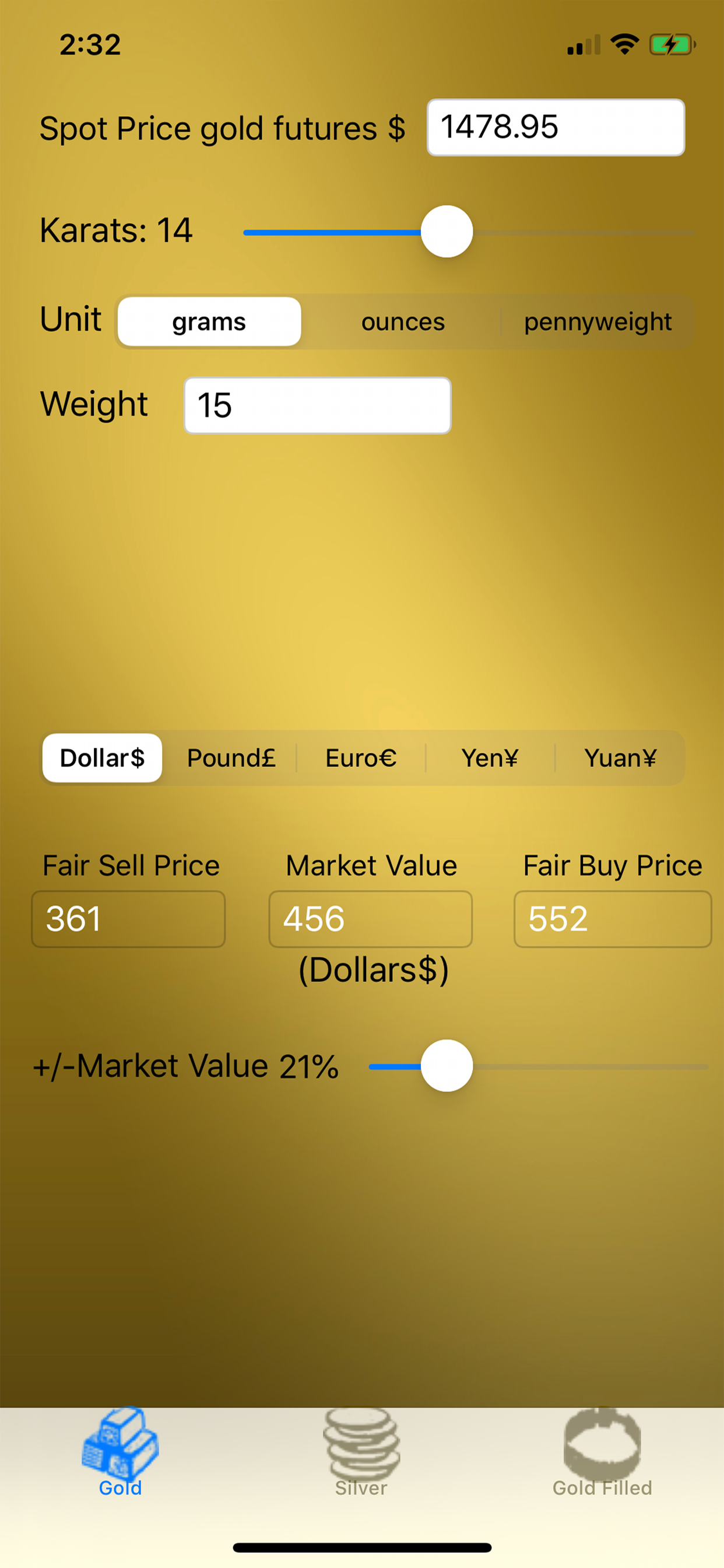Click the clock showing 2:32
This screenshot has height=1568, width=724.
point(89,44)
